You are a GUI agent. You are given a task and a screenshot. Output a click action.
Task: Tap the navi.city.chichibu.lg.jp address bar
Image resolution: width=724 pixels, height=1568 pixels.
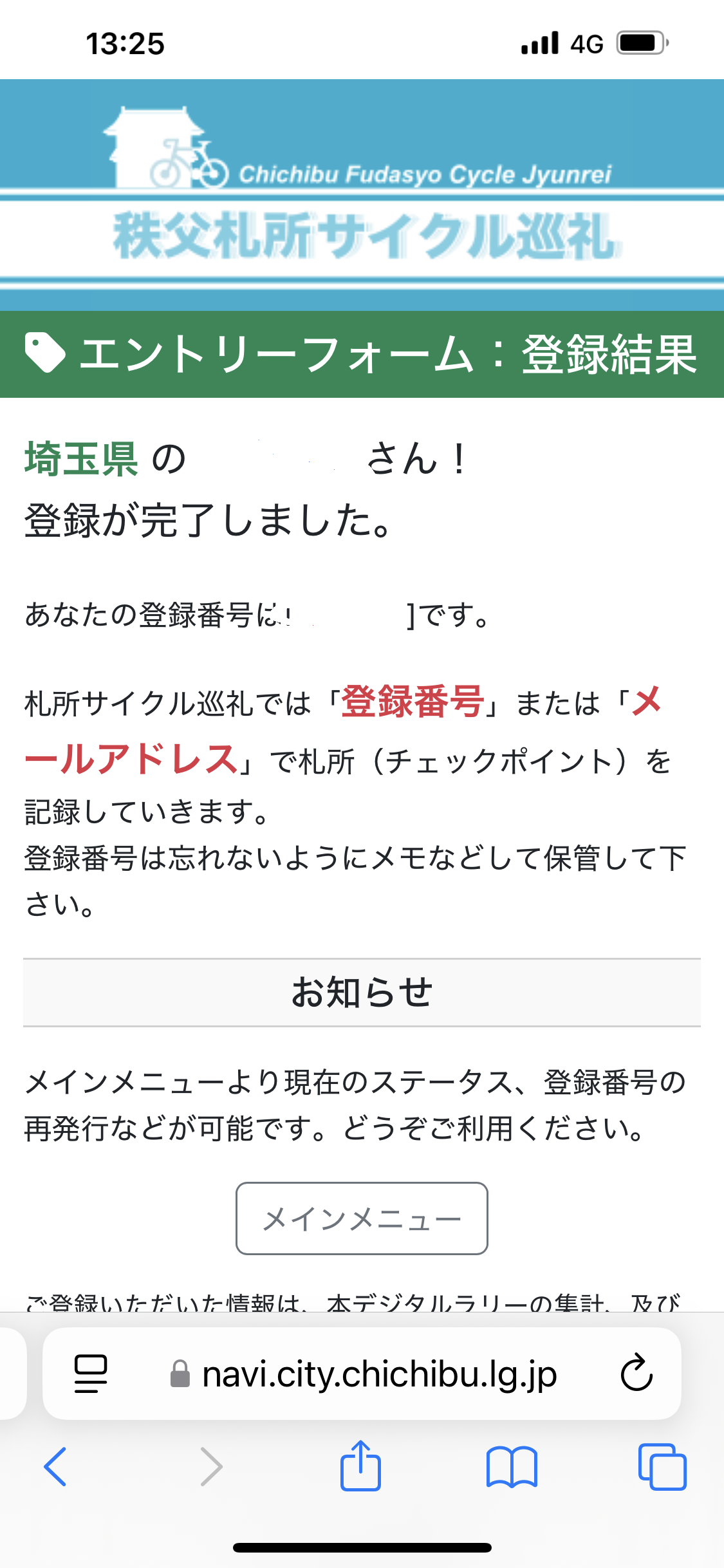(378, 1374)
